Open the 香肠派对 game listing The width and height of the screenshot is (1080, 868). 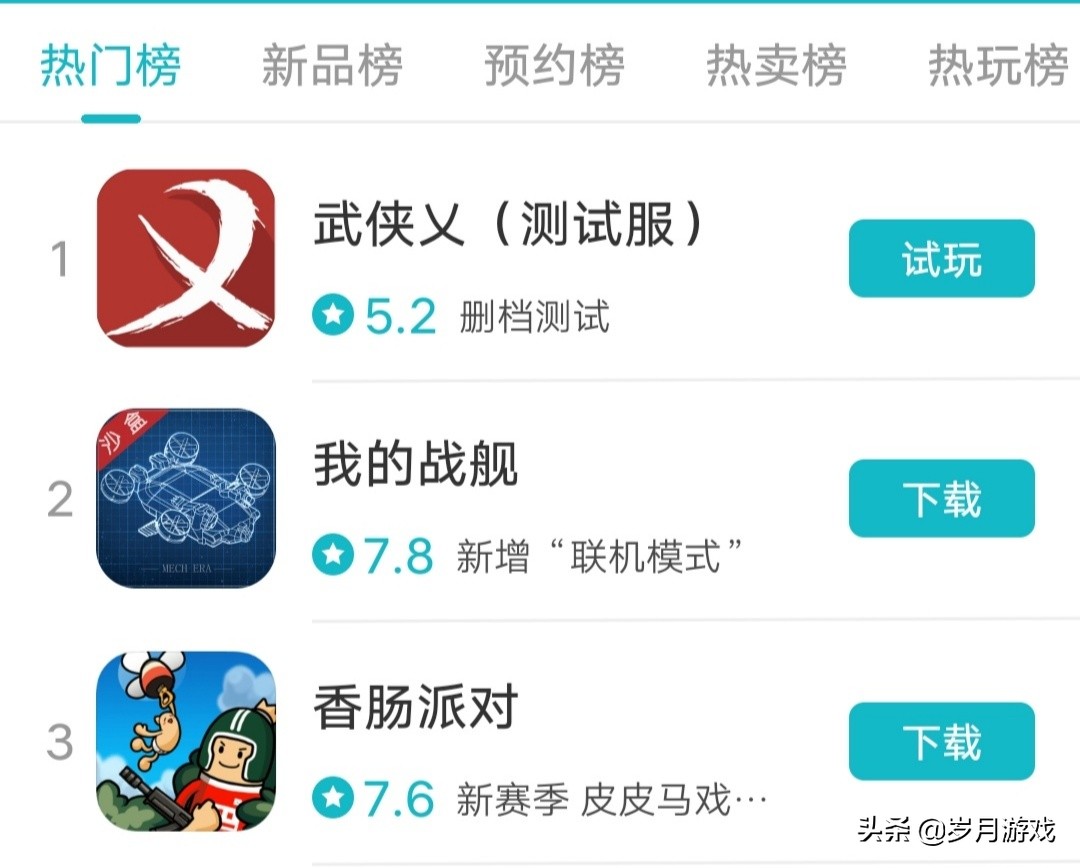[x=416, y=708]
